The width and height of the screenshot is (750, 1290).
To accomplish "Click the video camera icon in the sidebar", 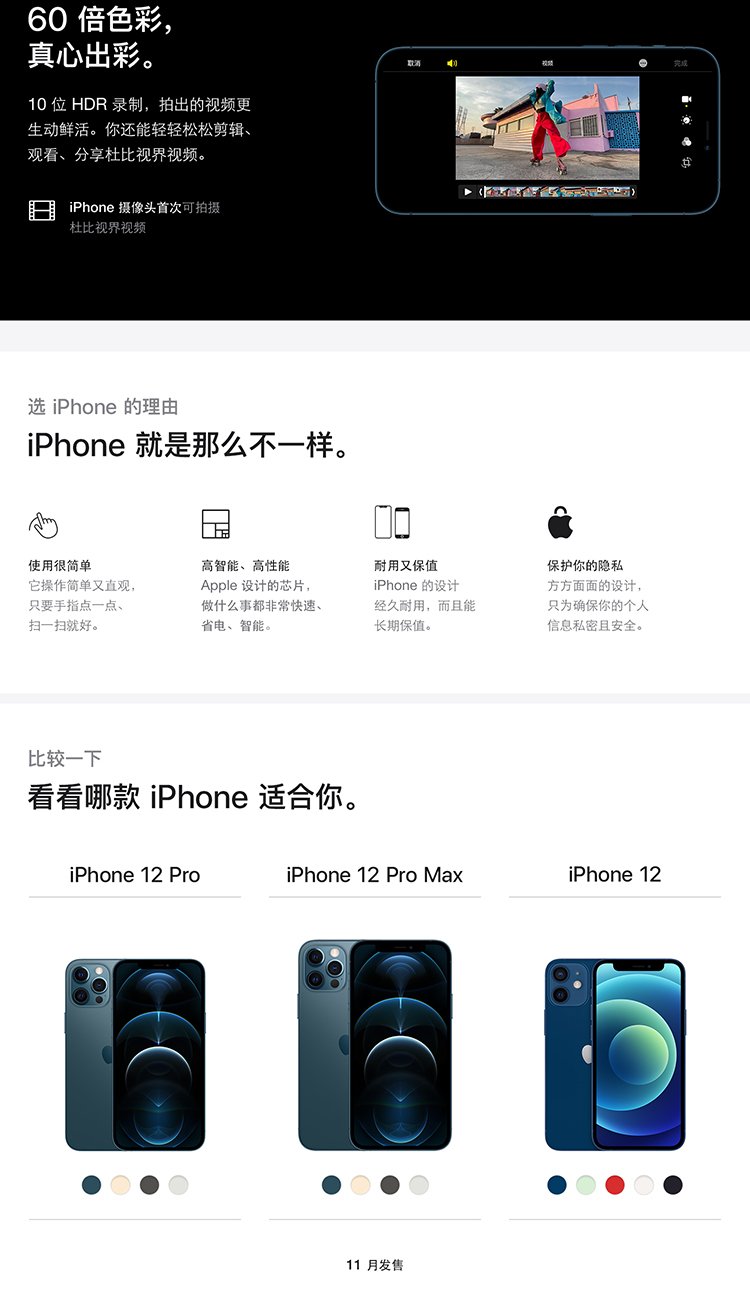I will tap(686, 99).
